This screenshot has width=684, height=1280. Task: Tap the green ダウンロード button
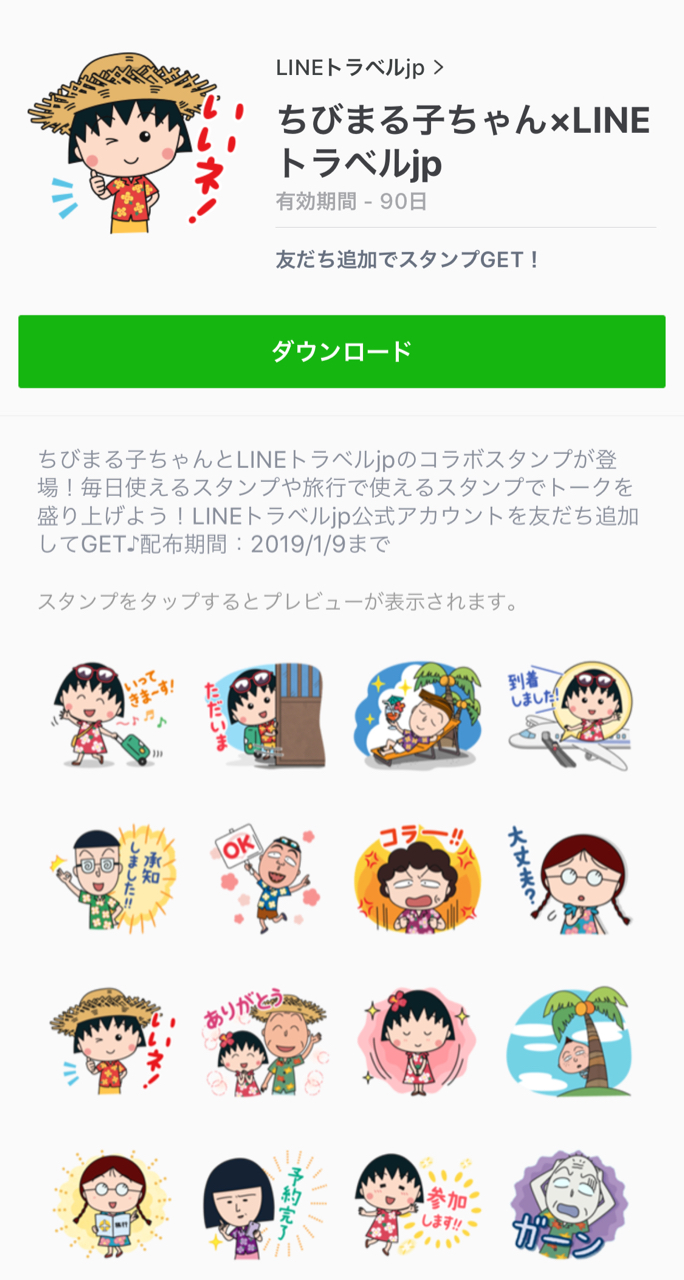(x=342, y=352)
